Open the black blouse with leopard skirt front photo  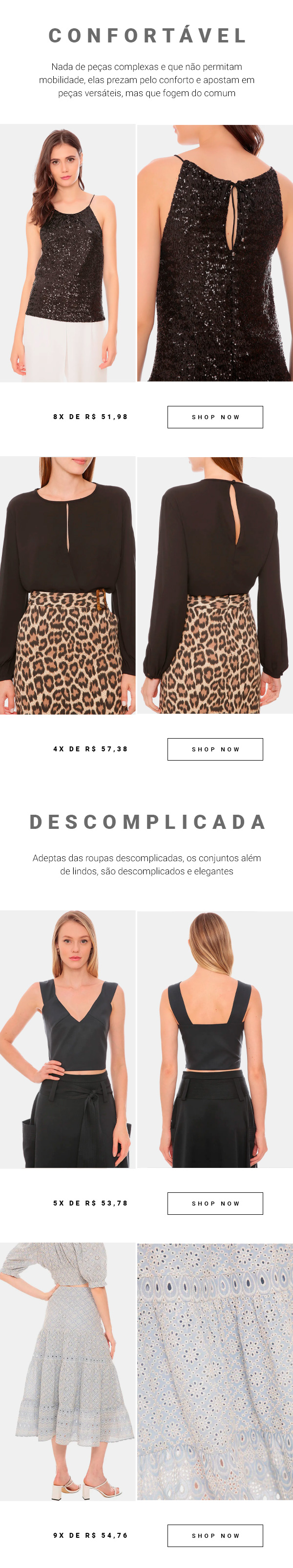point(67,585)
